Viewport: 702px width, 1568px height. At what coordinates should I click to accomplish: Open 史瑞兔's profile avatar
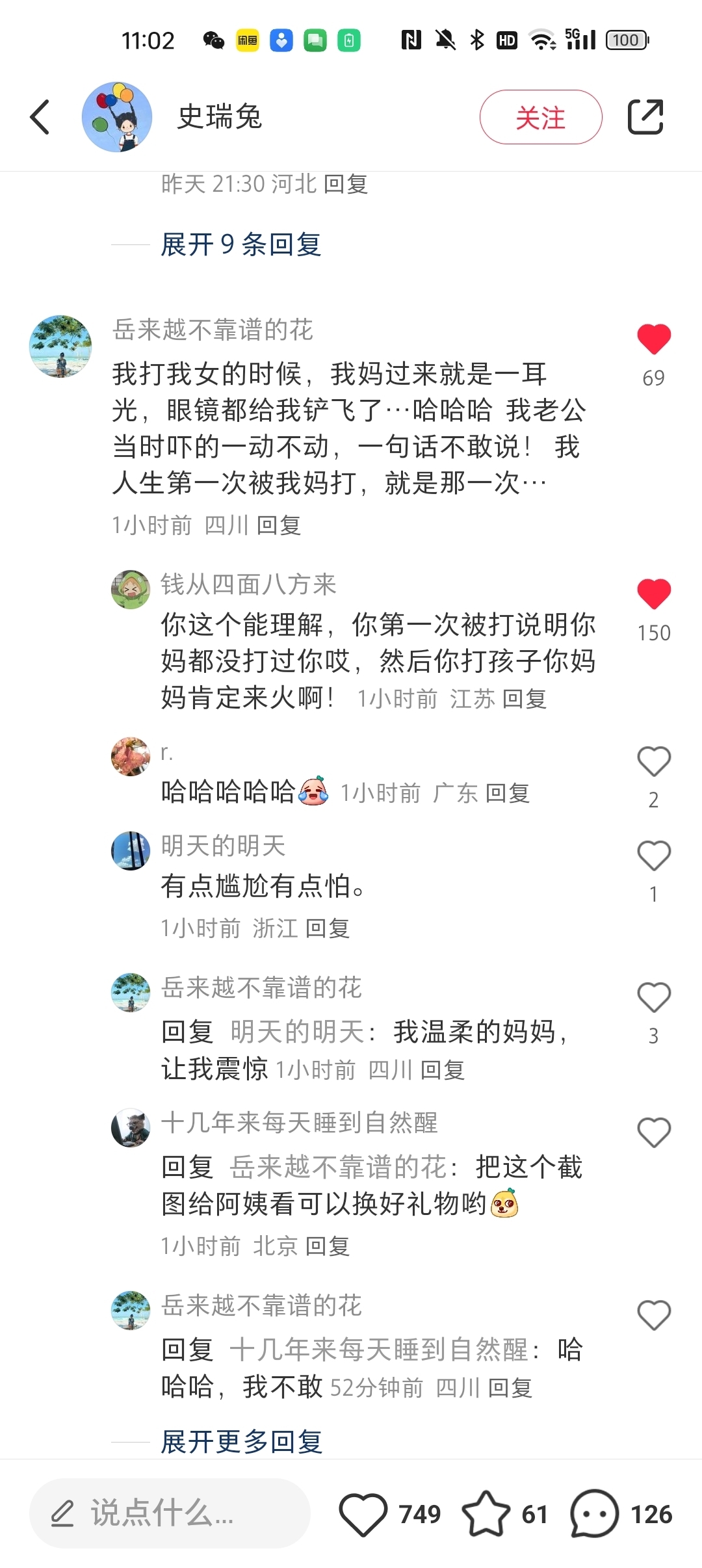click(117, 118)
